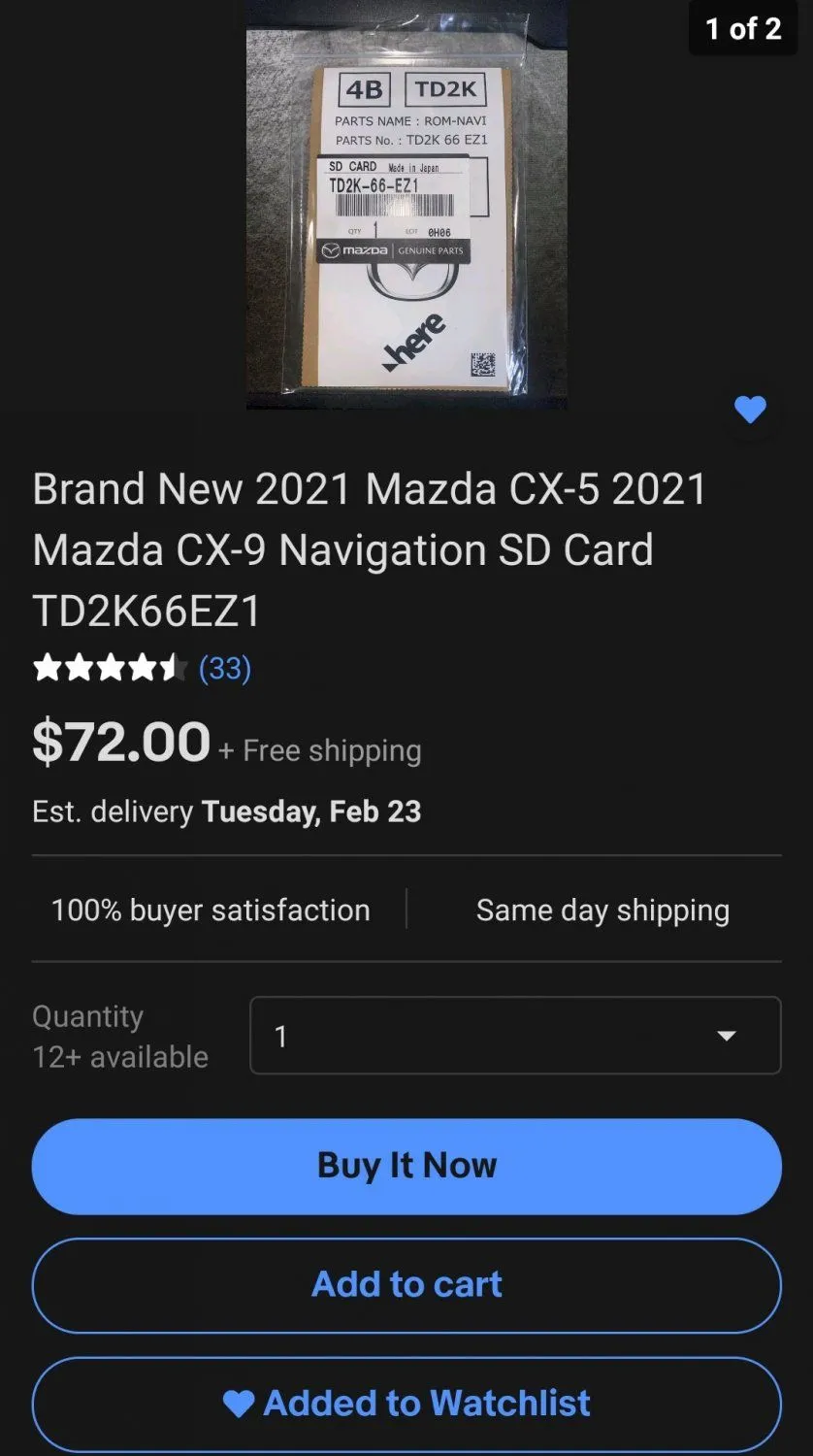Open the 1 of 2 image counter
Screen dimensions: 813x1456
(x=742, y=29)
